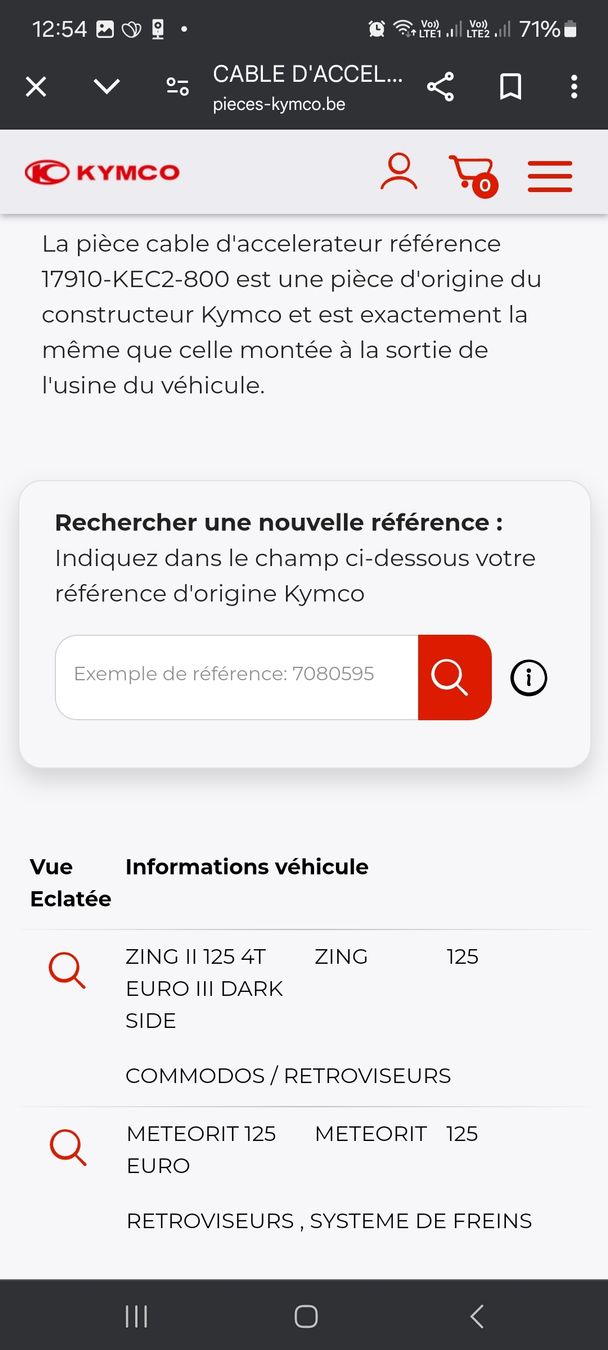Open the user account icon
Screen dimensions: 608x1350
tap(398, 172)
